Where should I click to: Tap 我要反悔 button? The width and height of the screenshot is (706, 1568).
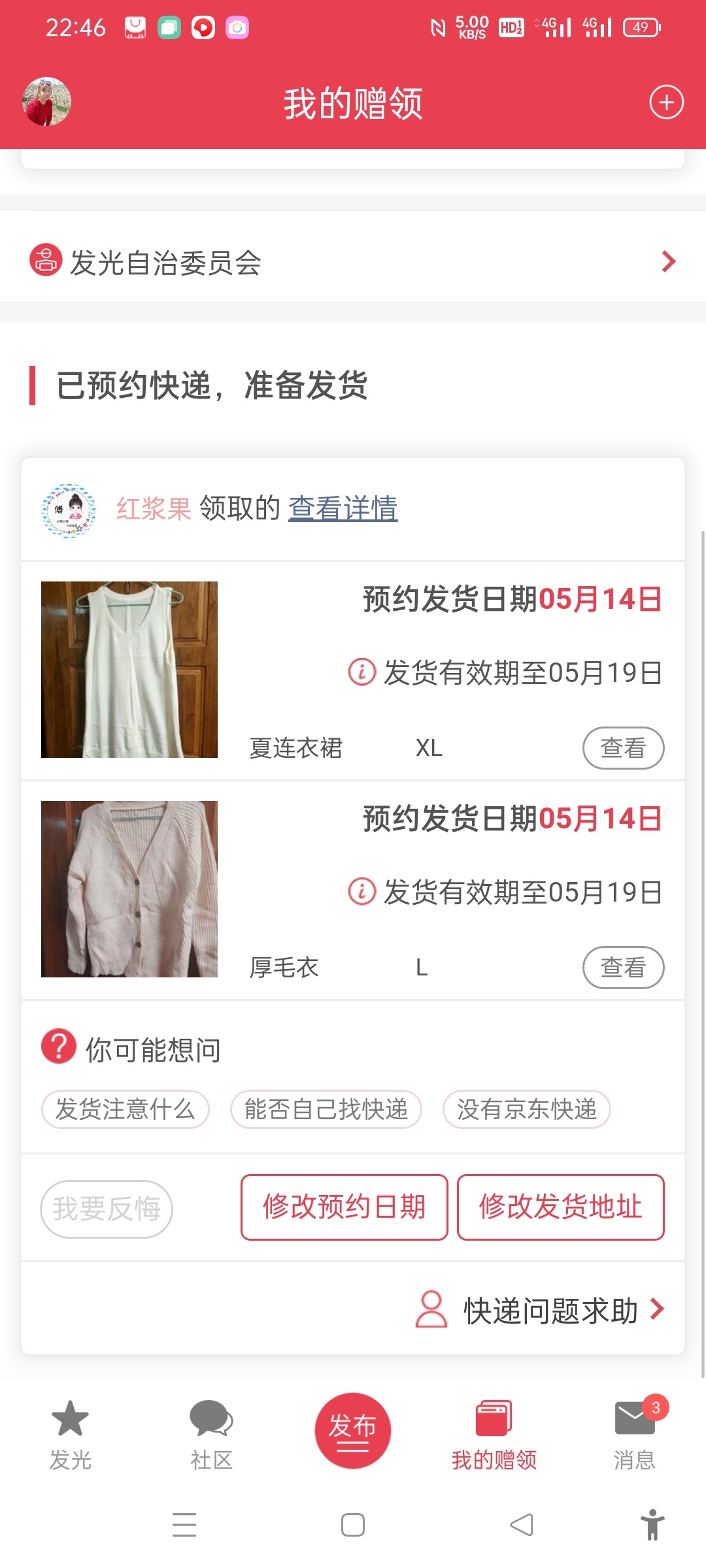point(107,1209)
